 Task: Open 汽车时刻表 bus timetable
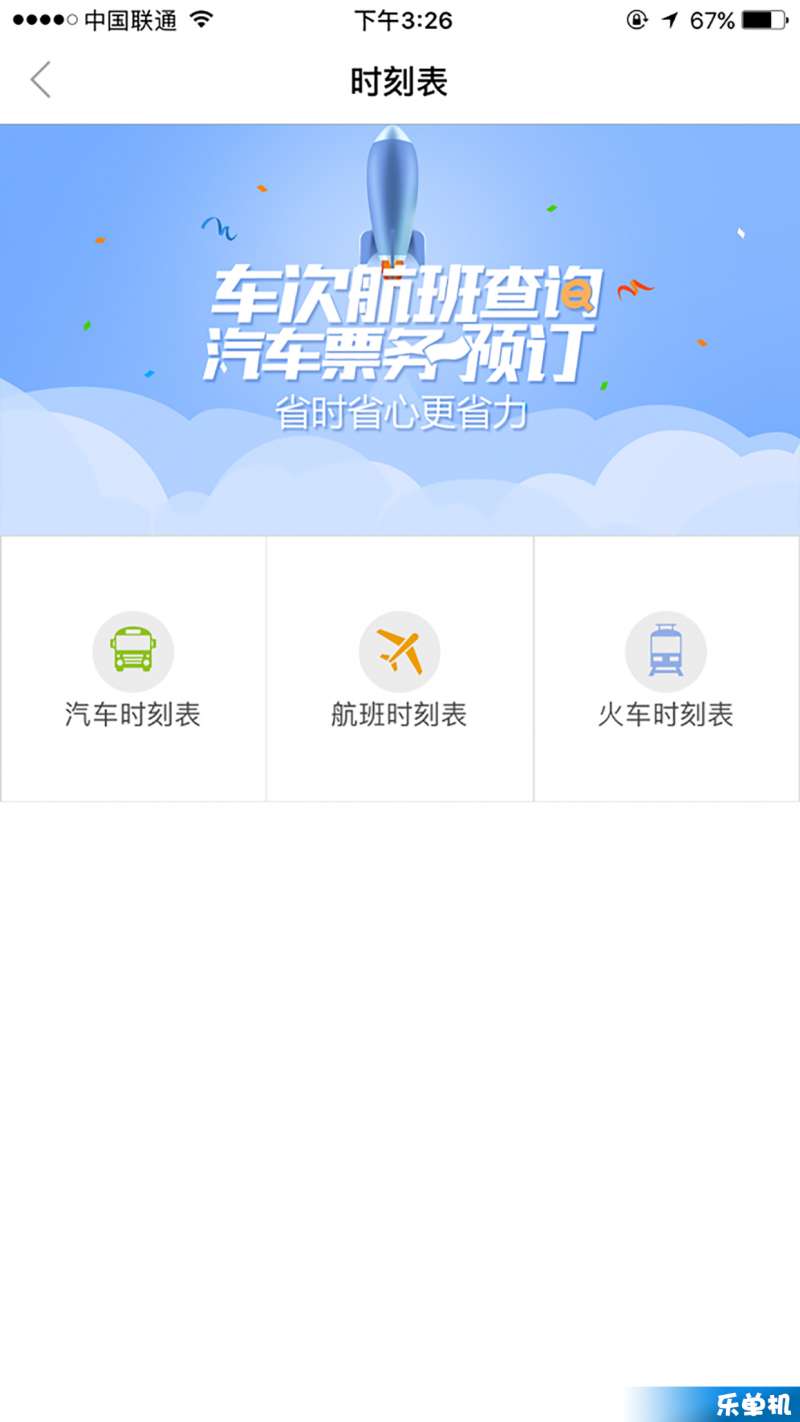133,668
